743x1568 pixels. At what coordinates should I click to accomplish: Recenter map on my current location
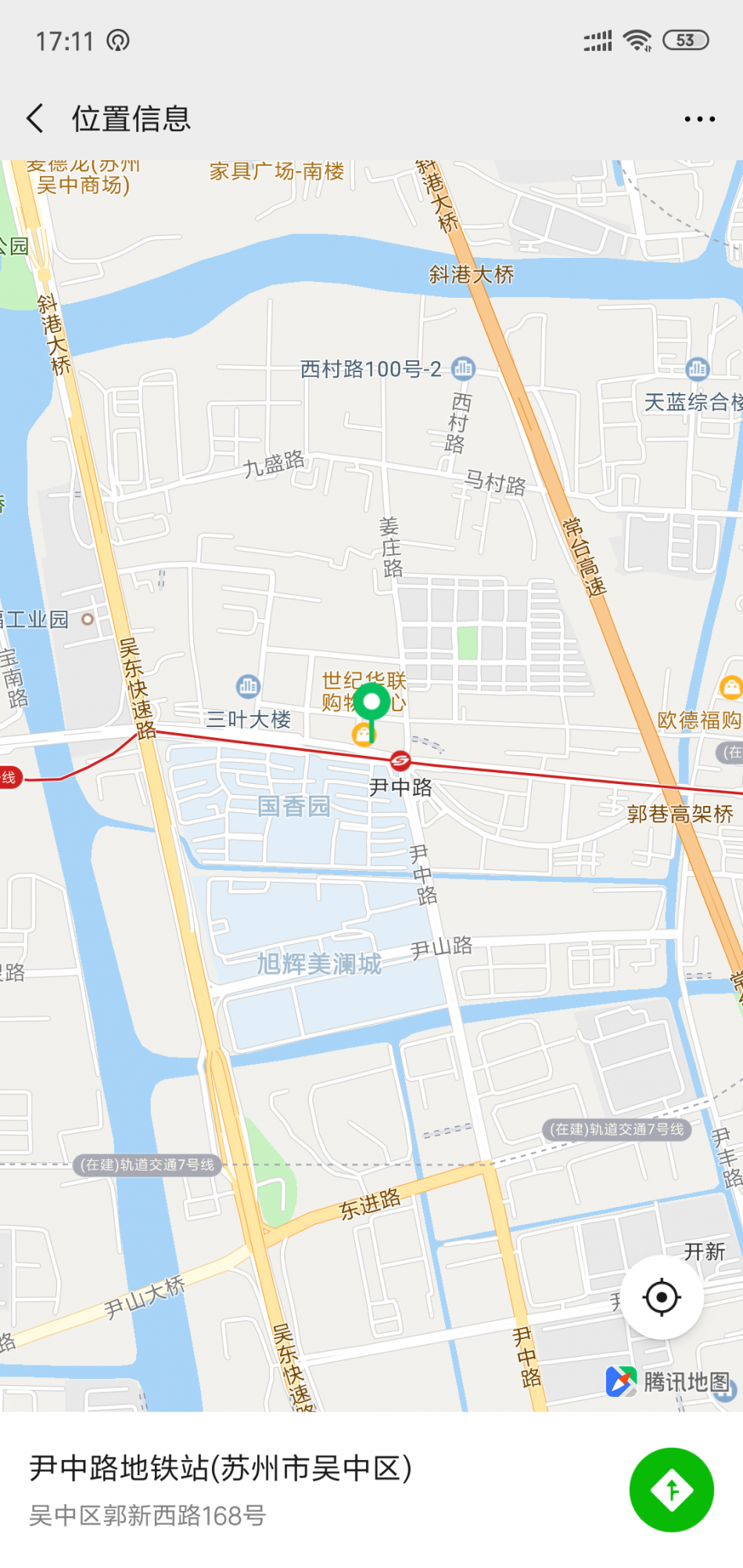[662, 1298]
